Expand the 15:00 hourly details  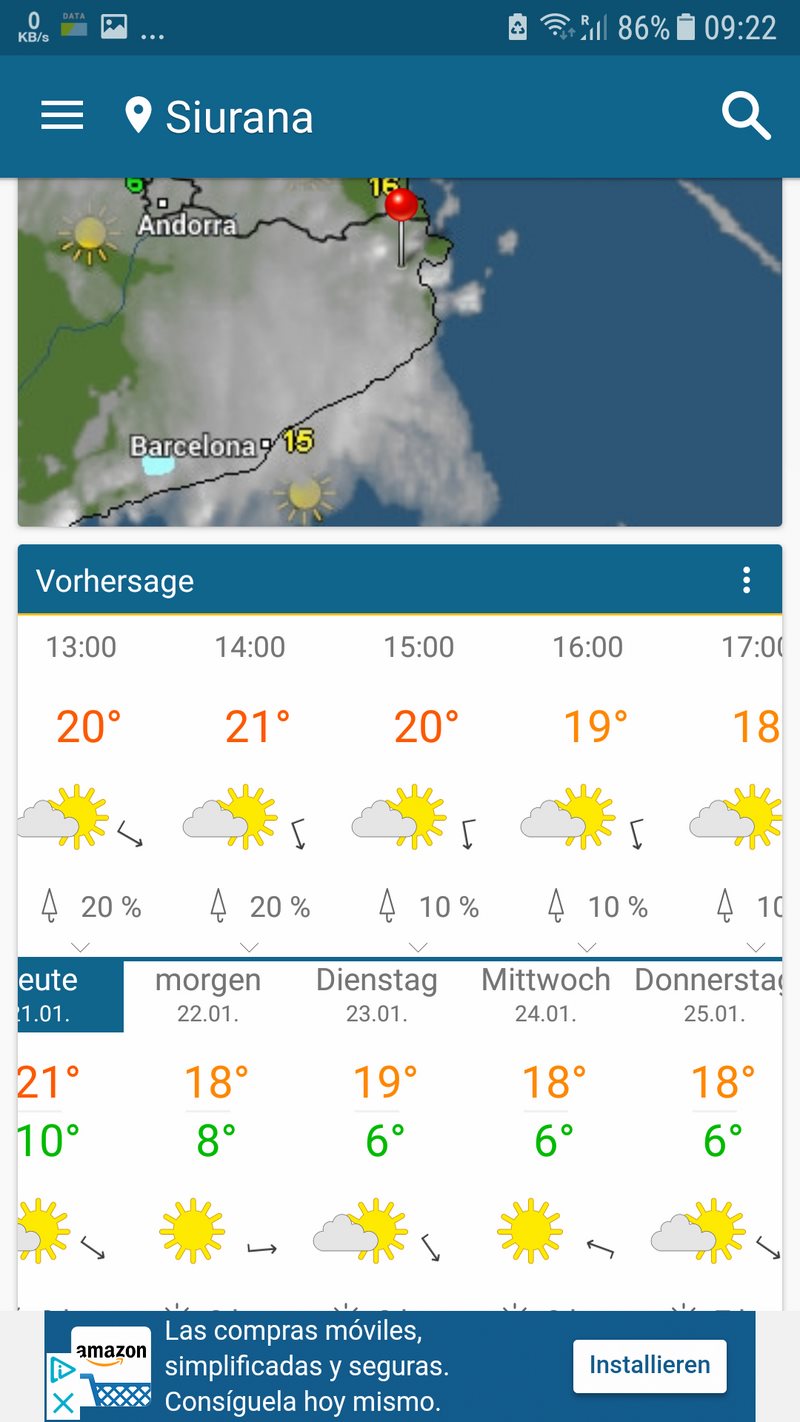click(x=419, y=946)
